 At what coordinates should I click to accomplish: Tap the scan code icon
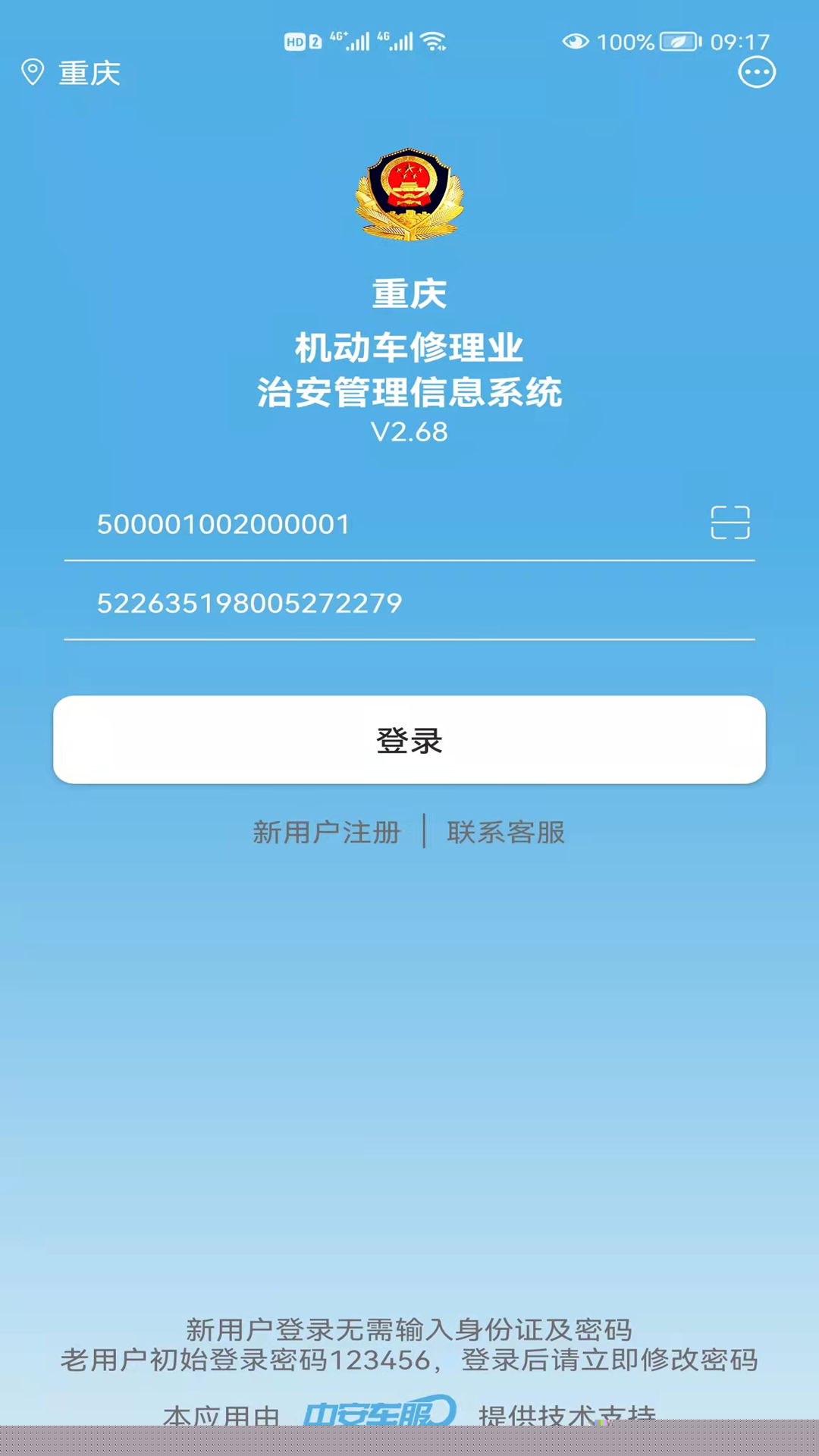(x=730, y=522)
